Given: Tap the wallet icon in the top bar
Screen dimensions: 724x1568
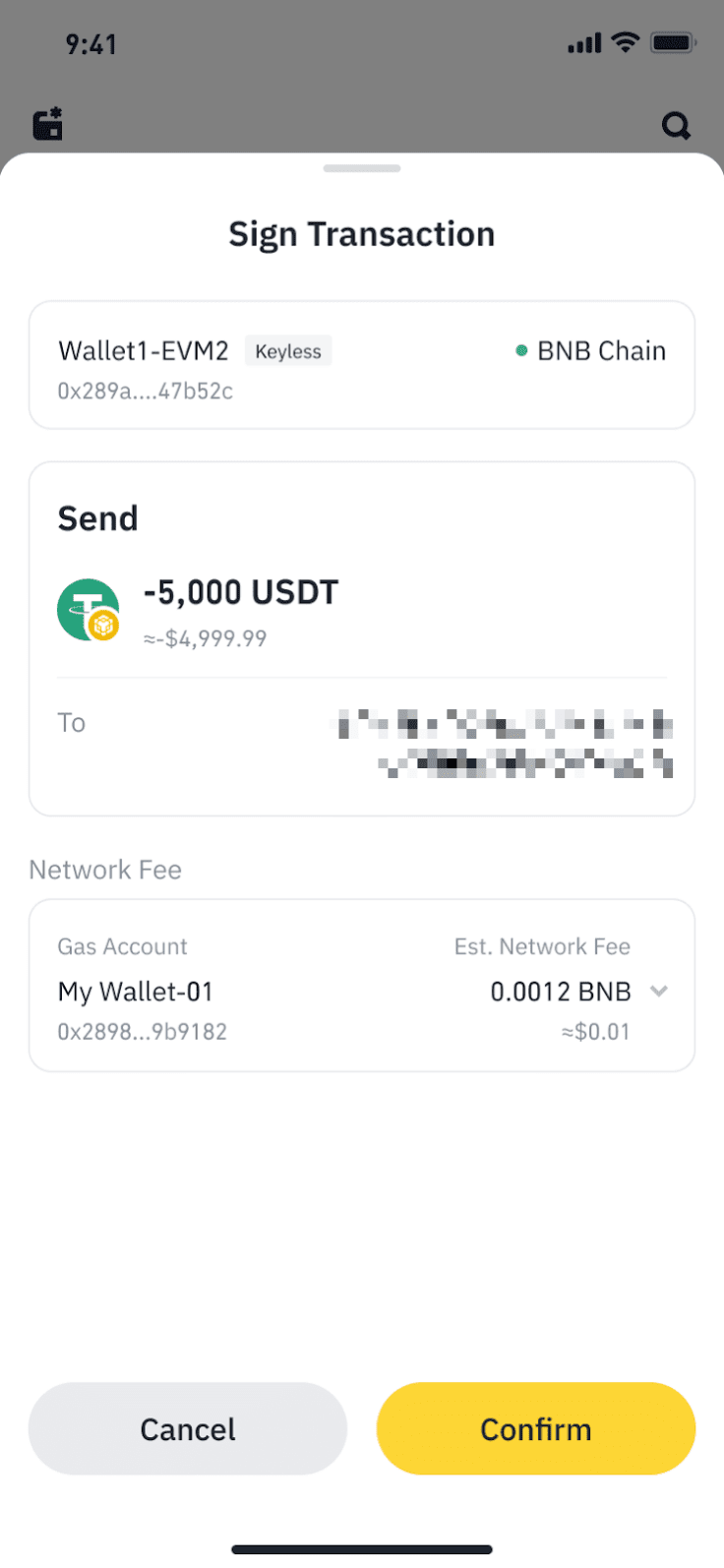Looking at the screenshot, I should pos(48,124).
